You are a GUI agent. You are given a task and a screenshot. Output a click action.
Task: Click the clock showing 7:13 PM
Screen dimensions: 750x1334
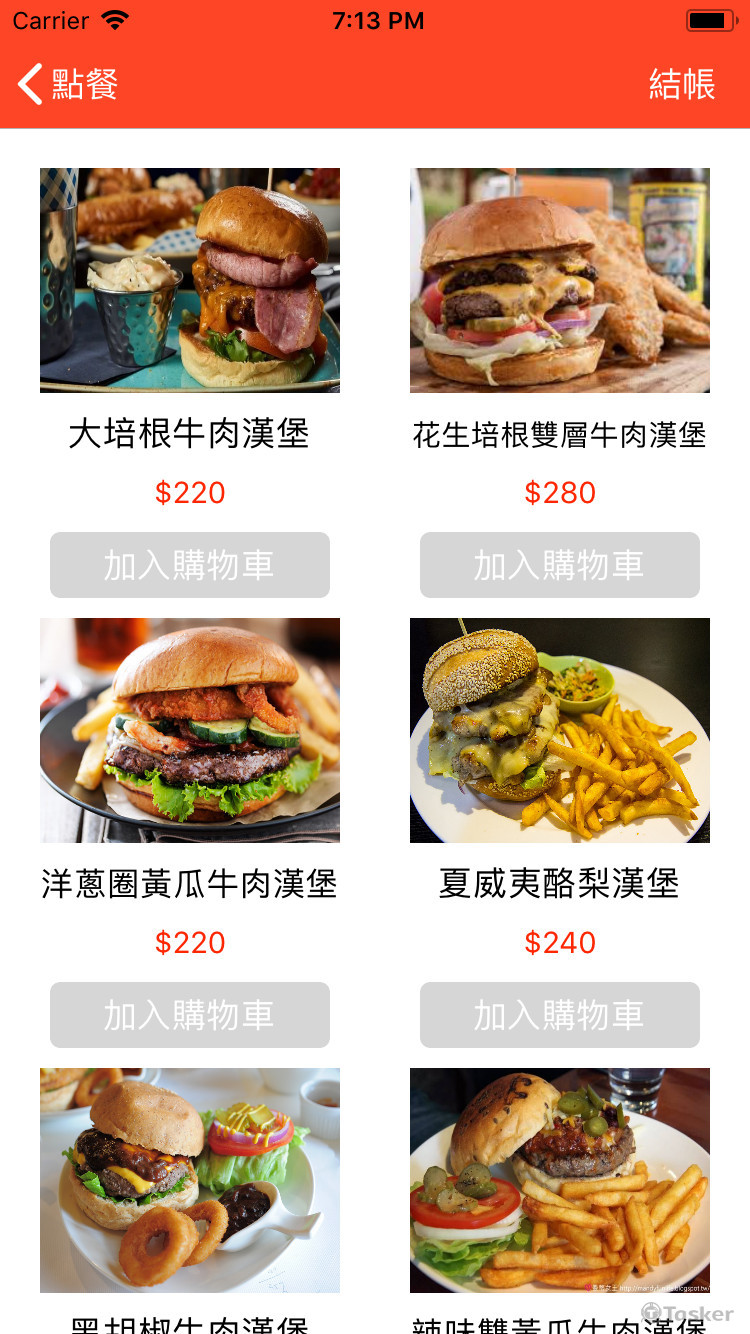(378, 19)
